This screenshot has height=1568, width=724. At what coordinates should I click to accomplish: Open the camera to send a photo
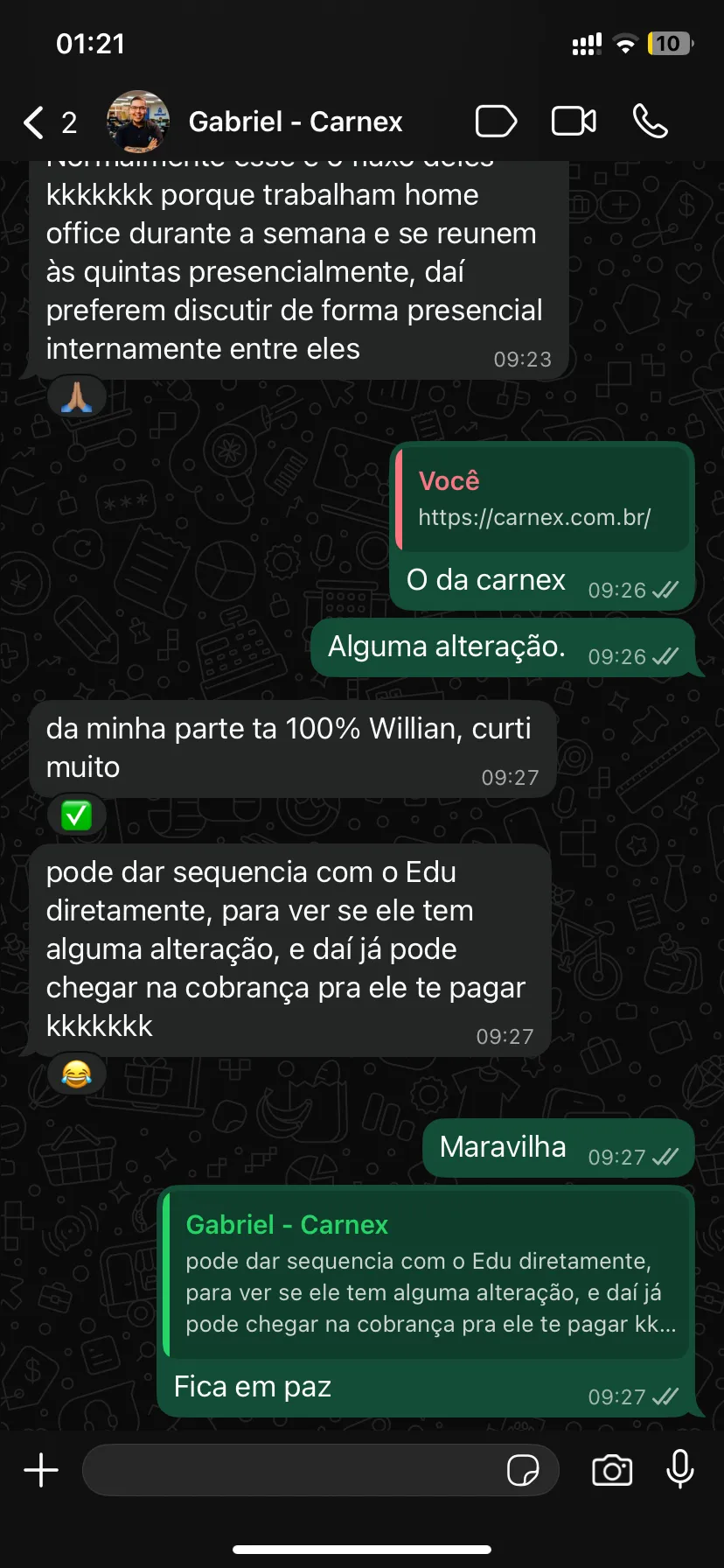tap(612, 1470)
